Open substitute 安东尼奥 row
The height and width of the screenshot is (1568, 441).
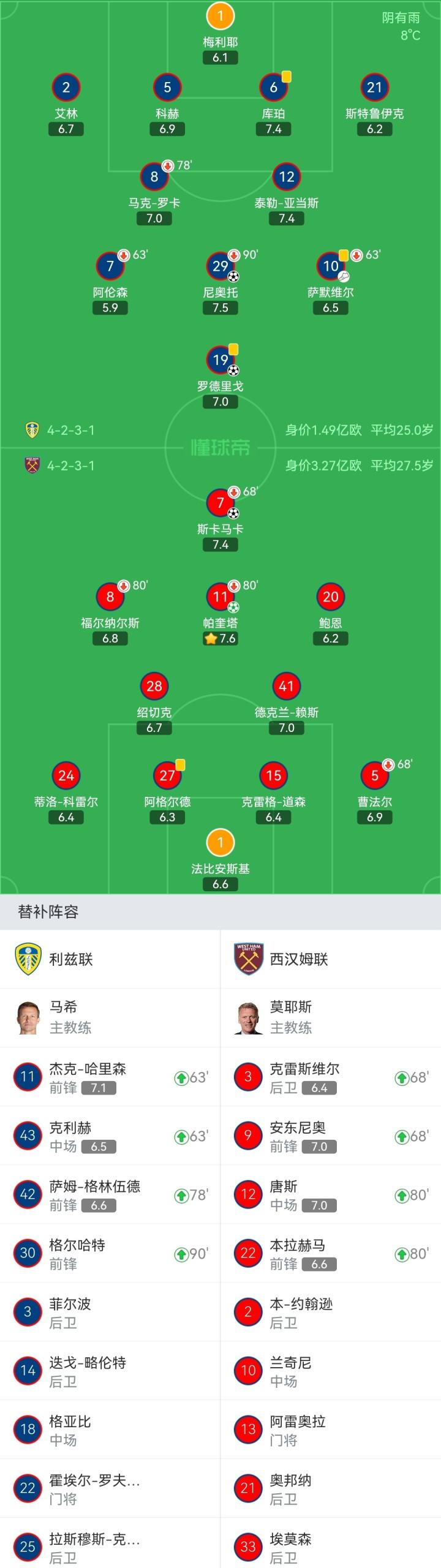(331, 1136)
